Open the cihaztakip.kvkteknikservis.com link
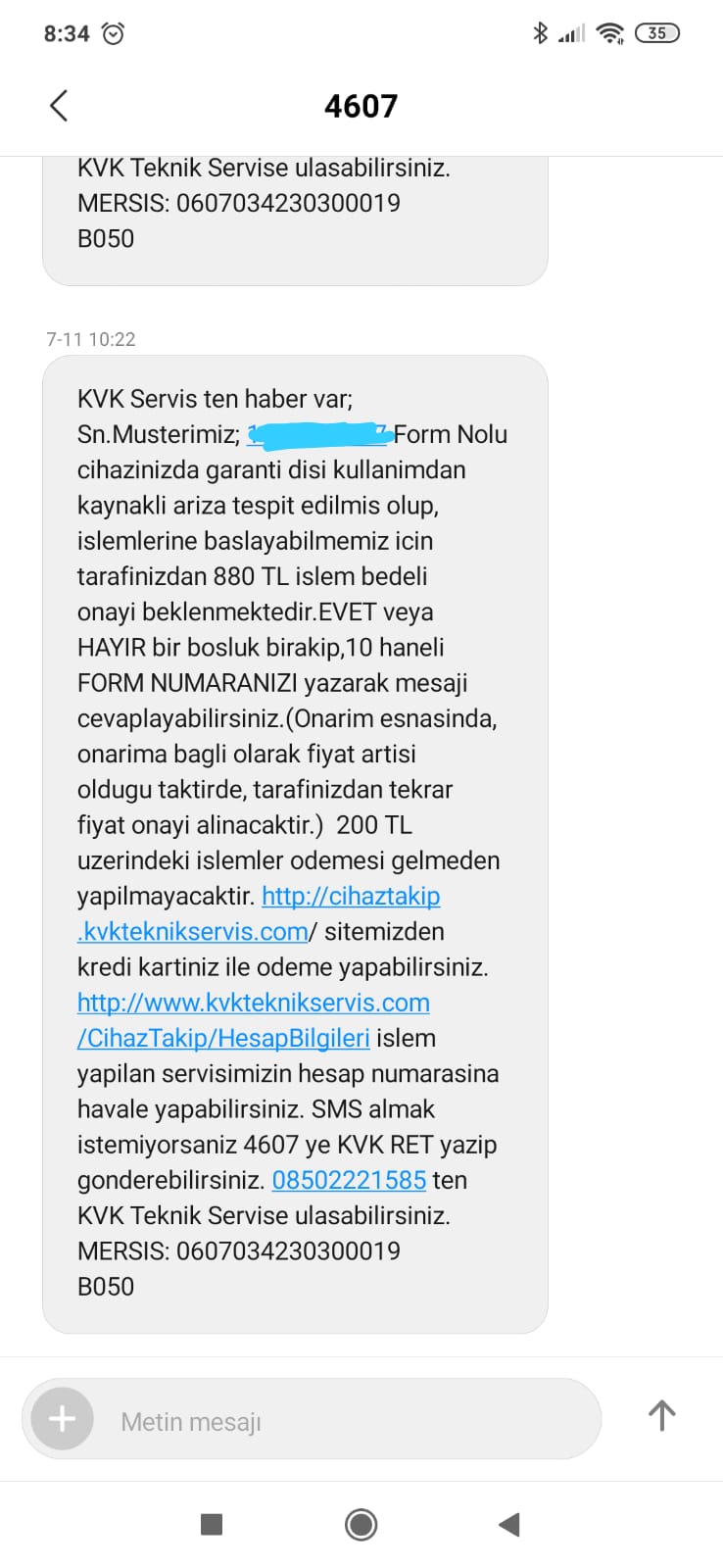Viewport: 723px width, 1568px height. point(350,896)
